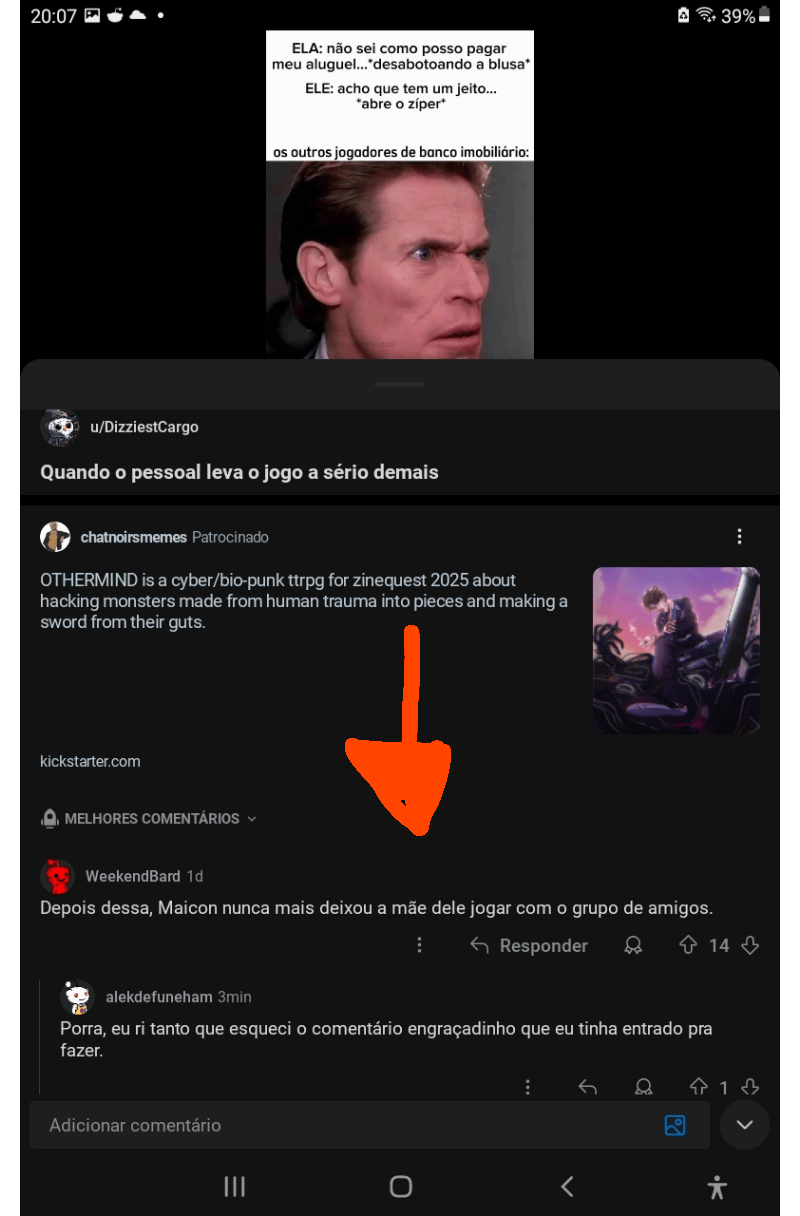The image size is (800, 1216).
Task: Reply to alekdefuneham's comment
Action: click(x=588, y=1087)
